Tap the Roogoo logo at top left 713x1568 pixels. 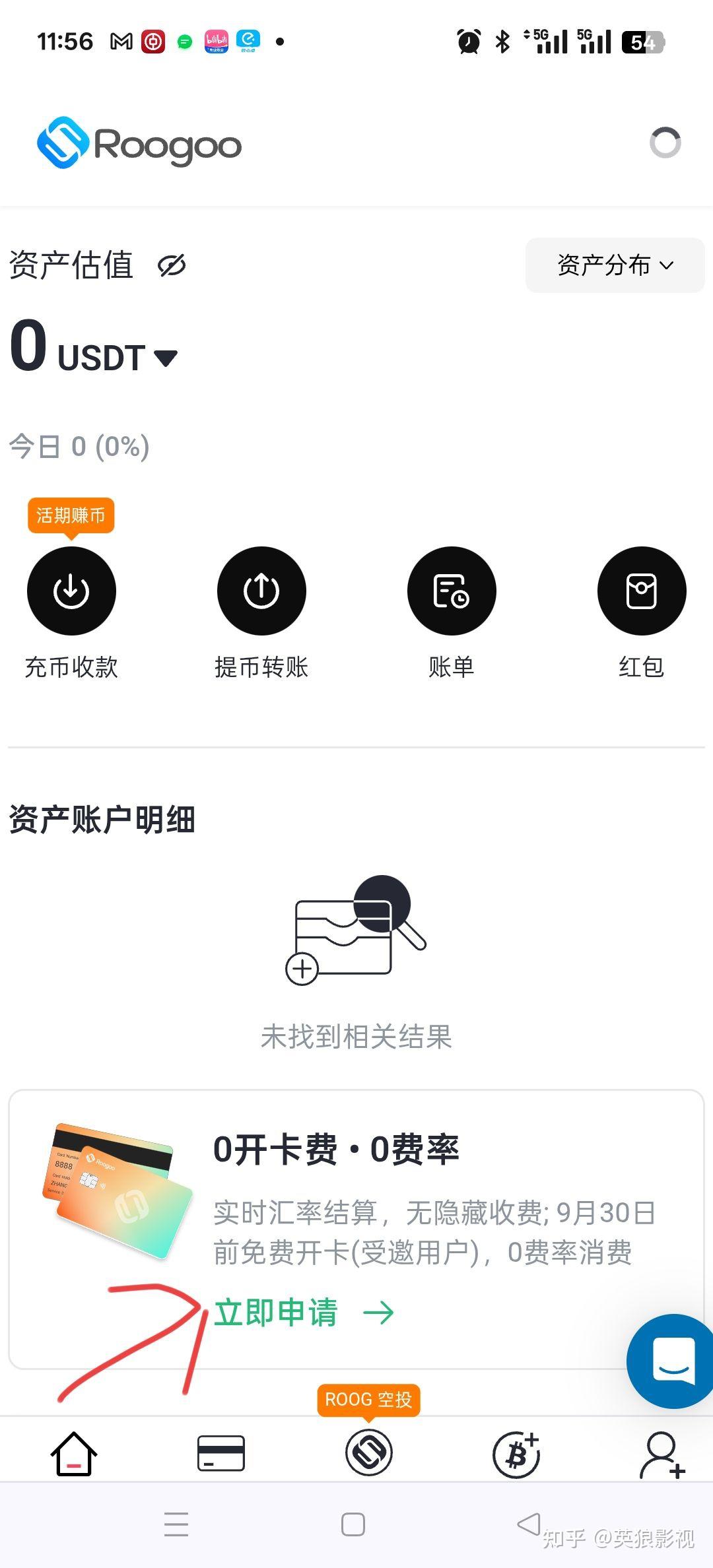(x=139, y=144)
